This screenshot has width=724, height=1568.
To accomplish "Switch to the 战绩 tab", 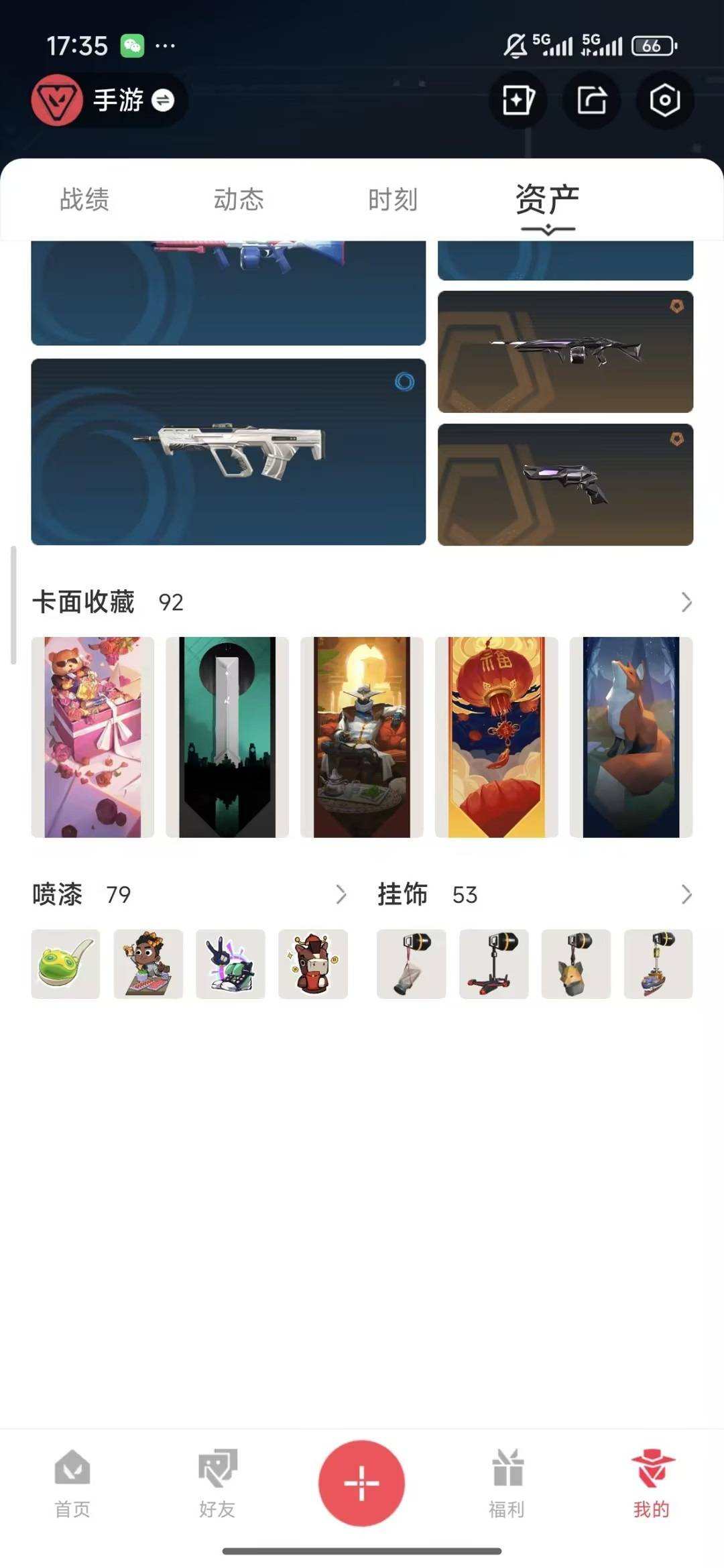I will (83, 199).
